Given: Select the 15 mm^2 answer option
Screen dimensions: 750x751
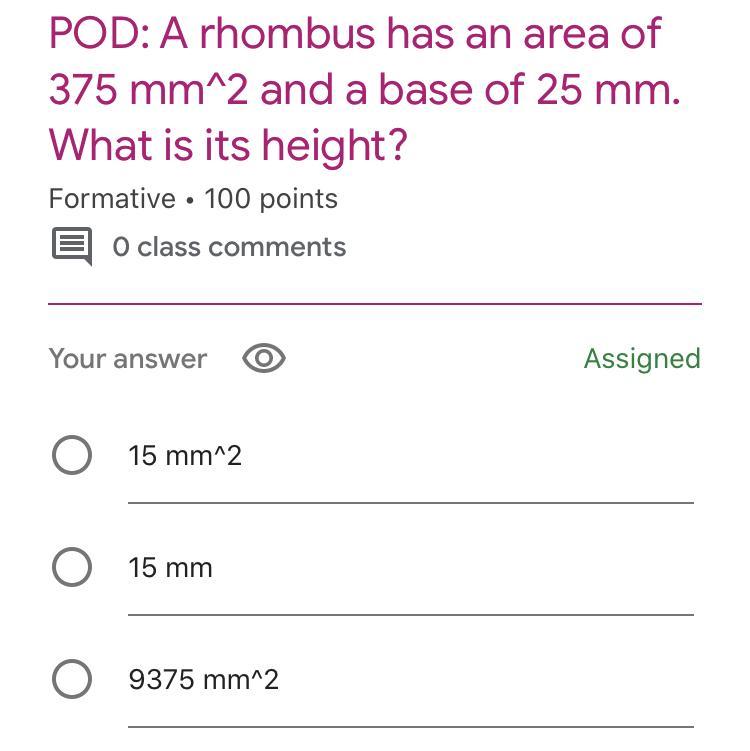Looking at the screenshot, I should [x=72, y=455].
